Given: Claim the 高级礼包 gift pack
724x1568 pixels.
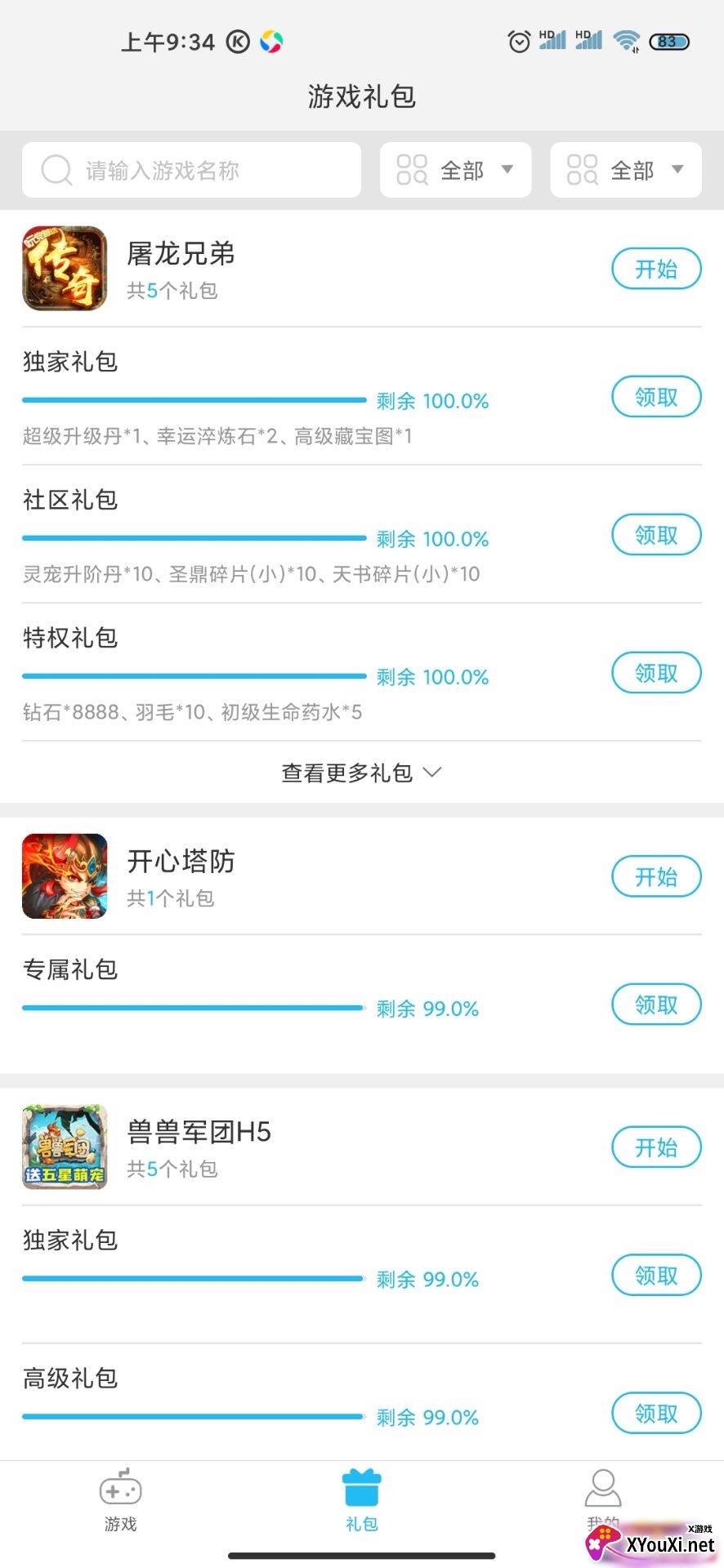Looking at the screenshot, I should [656, 1413].
